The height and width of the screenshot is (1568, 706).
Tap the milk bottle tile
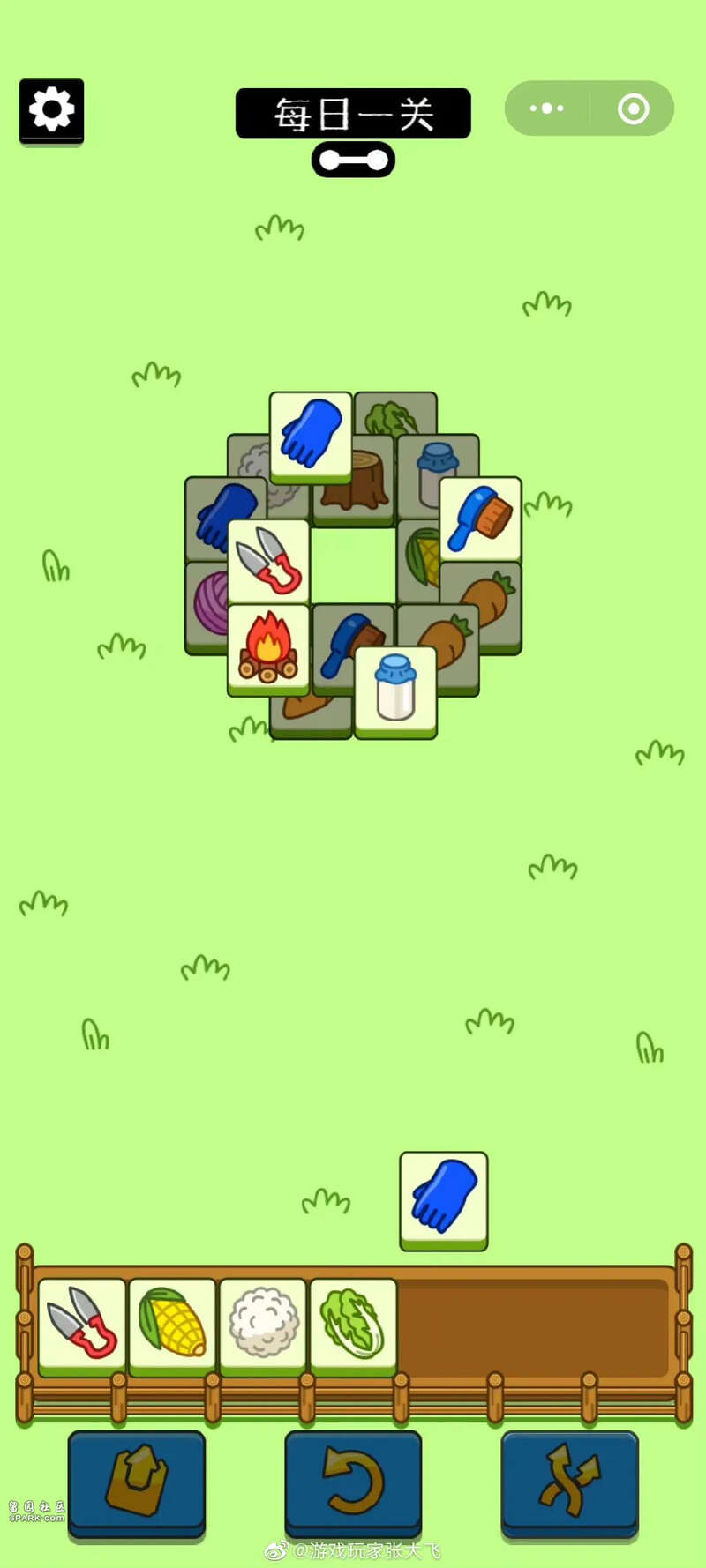pyautogui.click(x=395, y=690)
